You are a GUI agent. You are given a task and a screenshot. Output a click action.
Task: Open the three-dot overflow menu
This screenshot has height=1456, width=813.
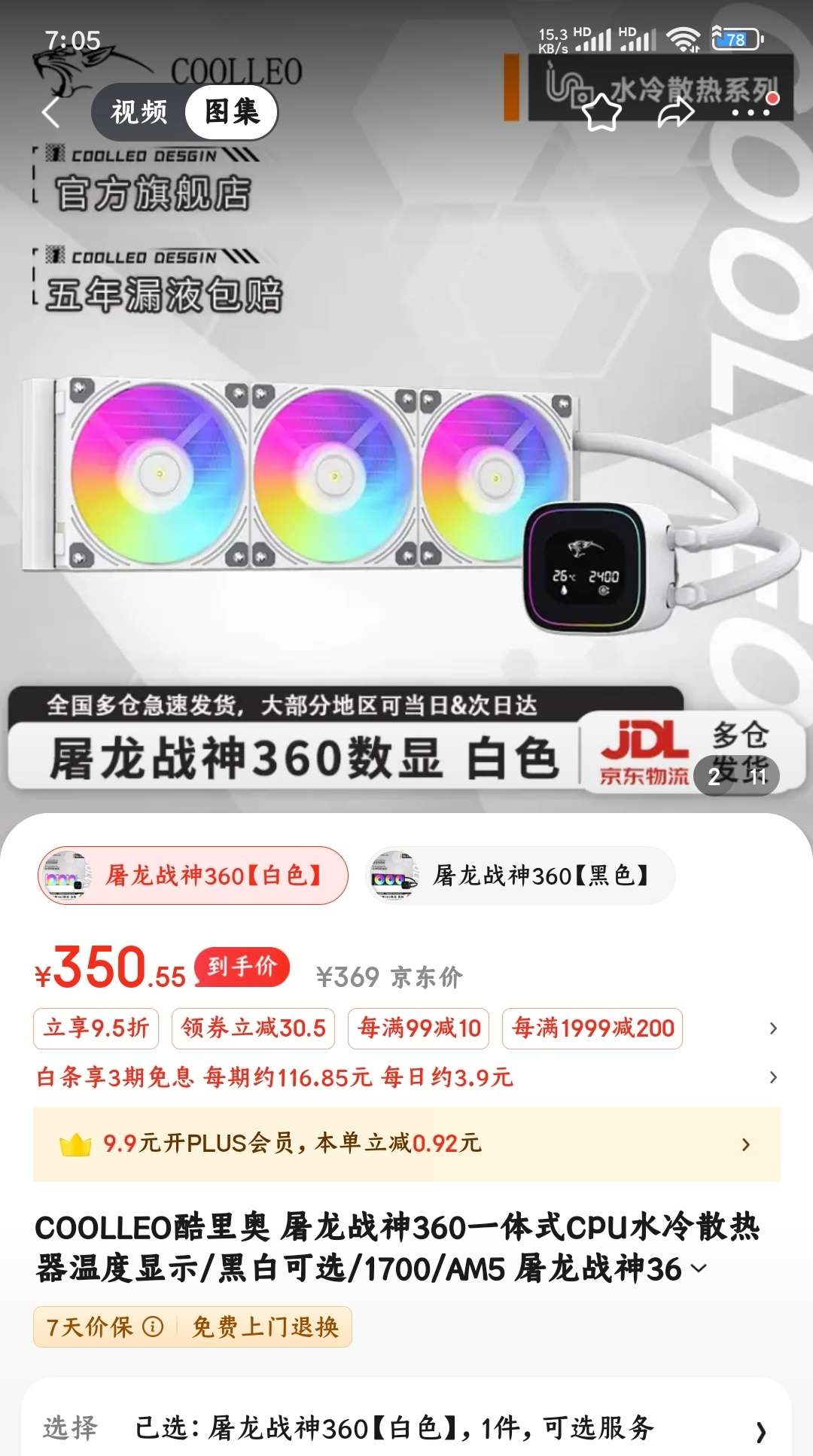[751, 113]
